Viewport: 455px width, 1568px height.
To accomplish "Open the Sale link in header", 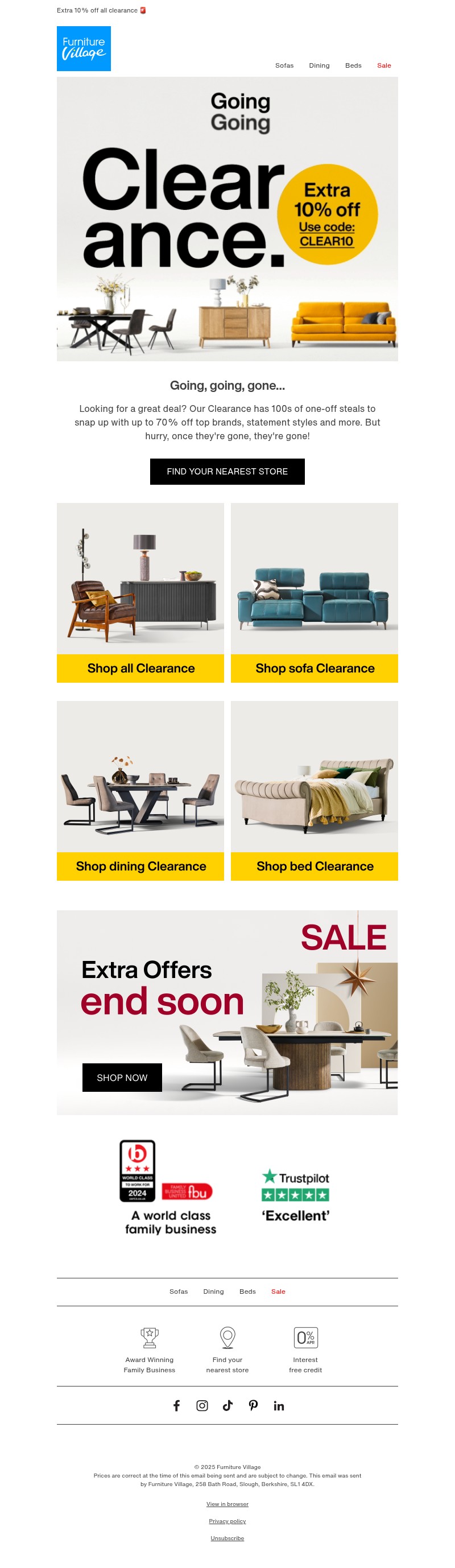I will coord(384,65).
